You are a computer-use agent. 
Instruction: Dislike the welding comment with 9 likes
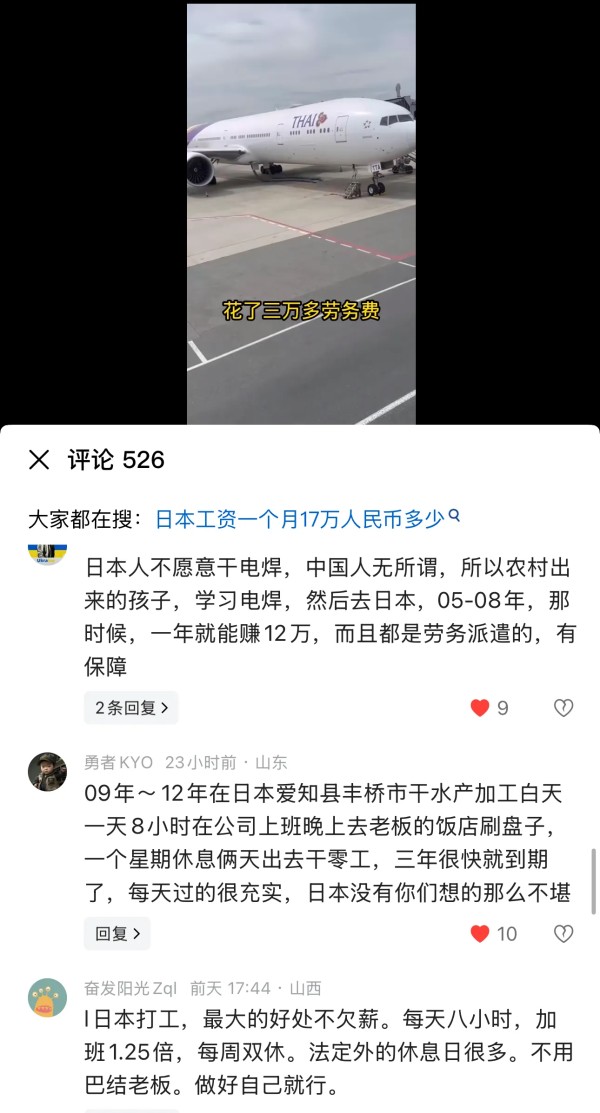563,708
